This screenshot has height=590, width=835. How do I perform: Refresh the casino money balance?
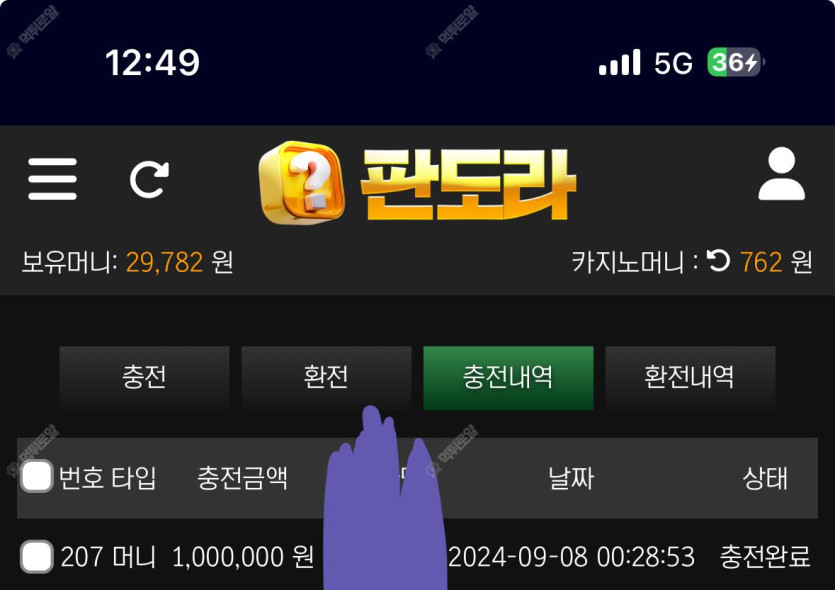click(718, 262)
